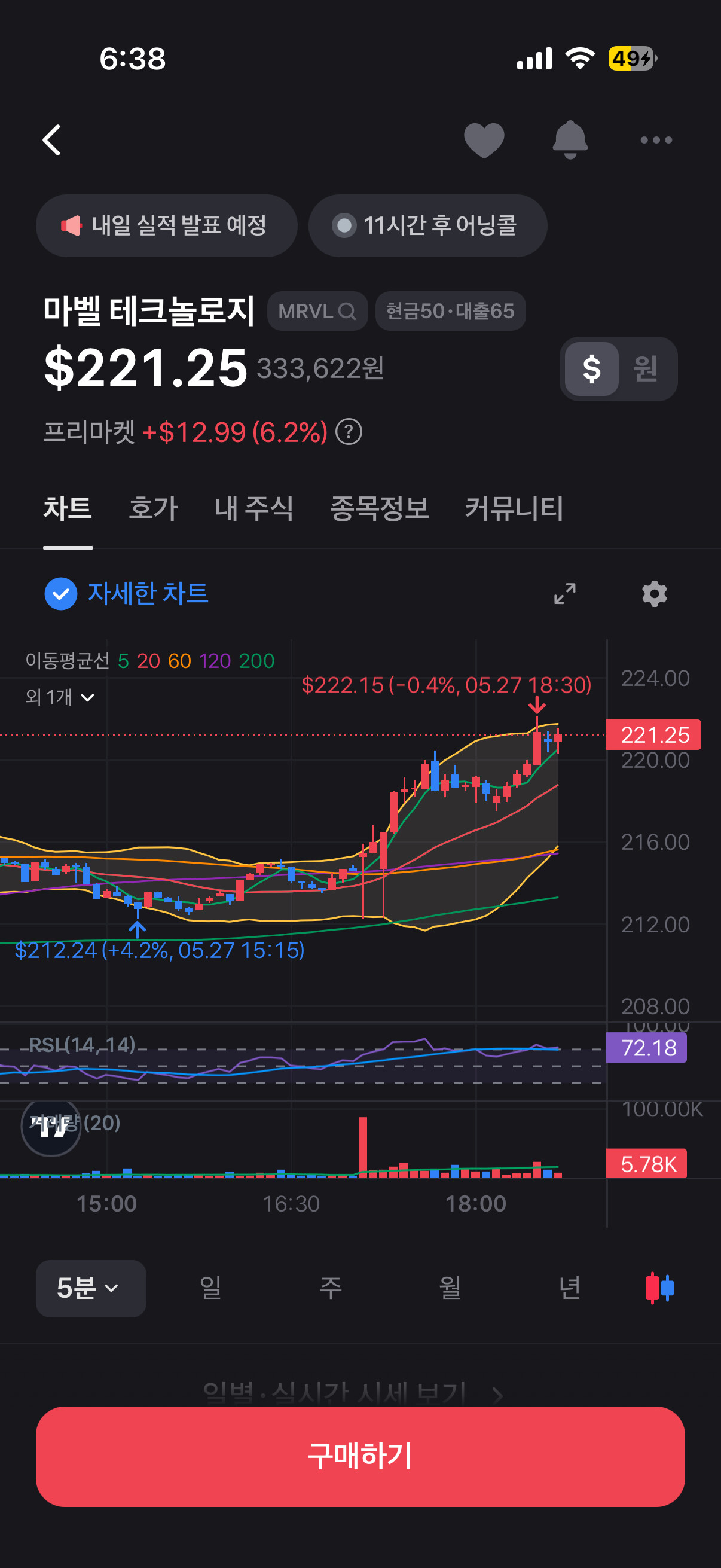Uncheck the 자세한 차트 option
This screenshot has width=721, height=1568.
(x=127, y=593)
